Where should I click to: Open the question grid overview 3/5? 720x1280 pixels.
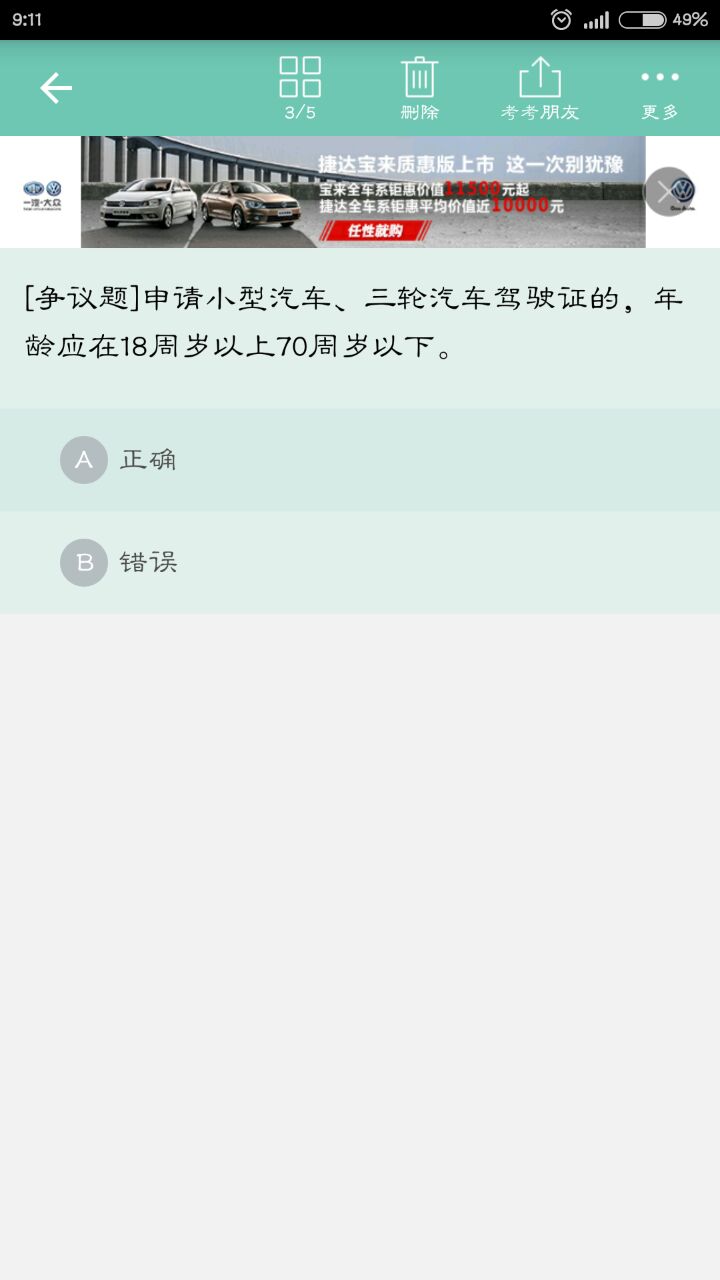tap(300, 88)
